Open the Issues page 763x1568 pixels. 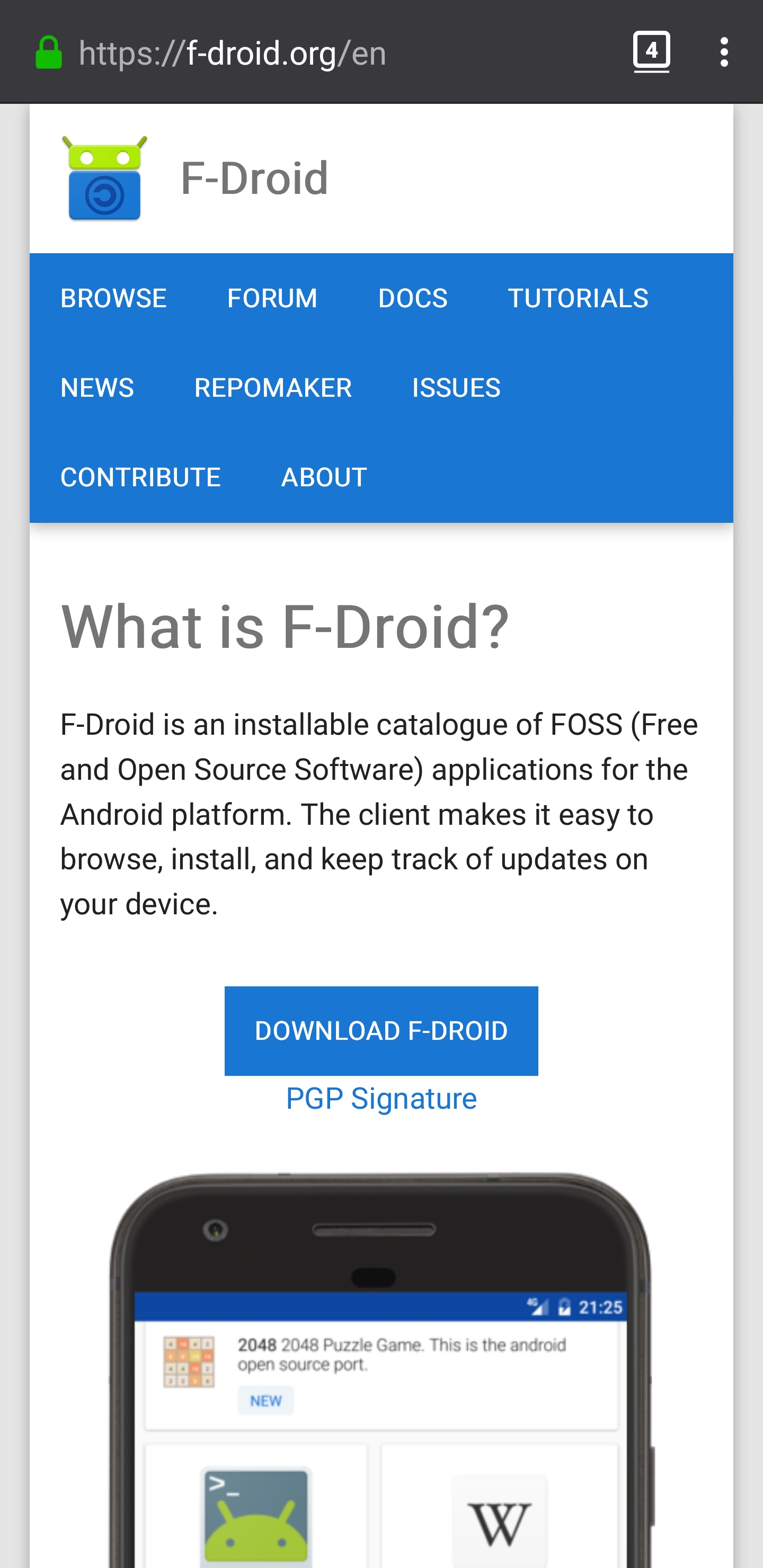(456, 388)
